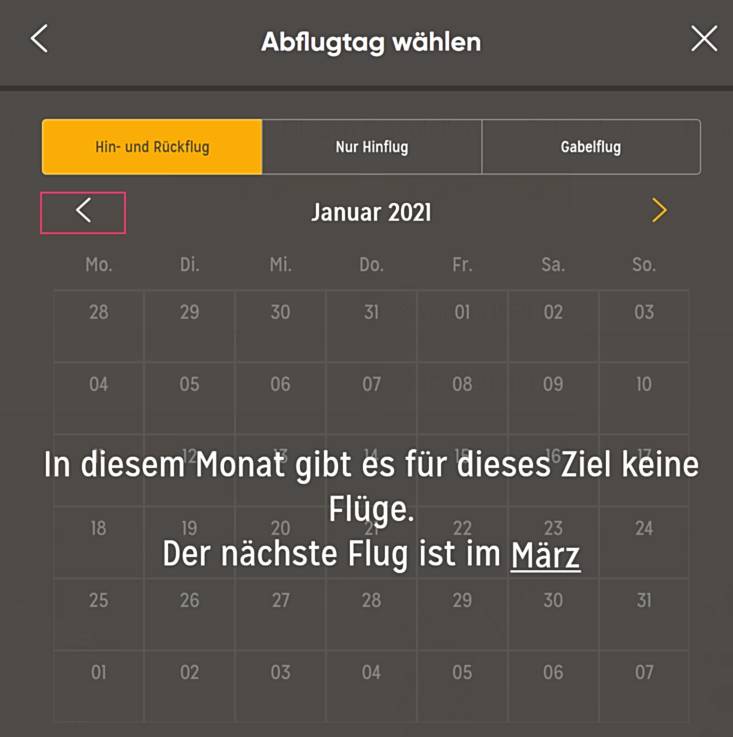Go back from Abflugtag wählen
Viewport: 733px width, 737px height.
pyautogui.click(x=39, y=40)
